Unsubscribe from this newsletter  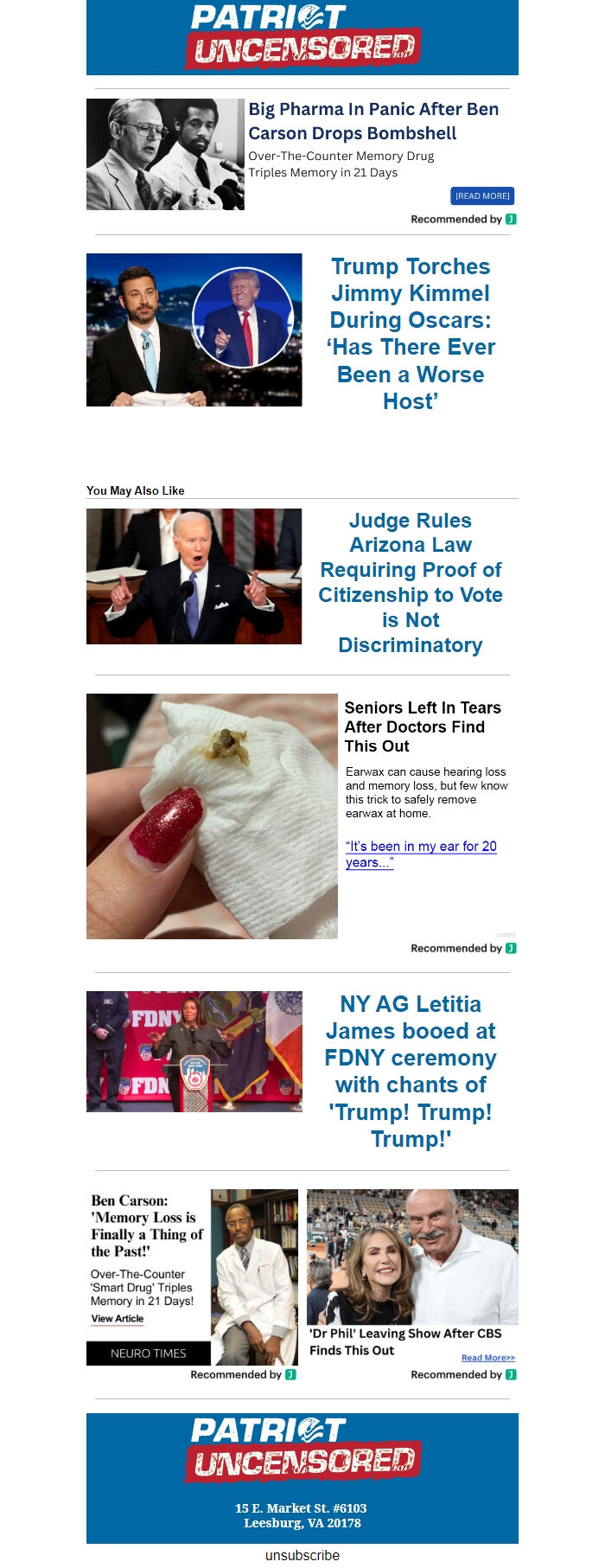(302, 1555)
